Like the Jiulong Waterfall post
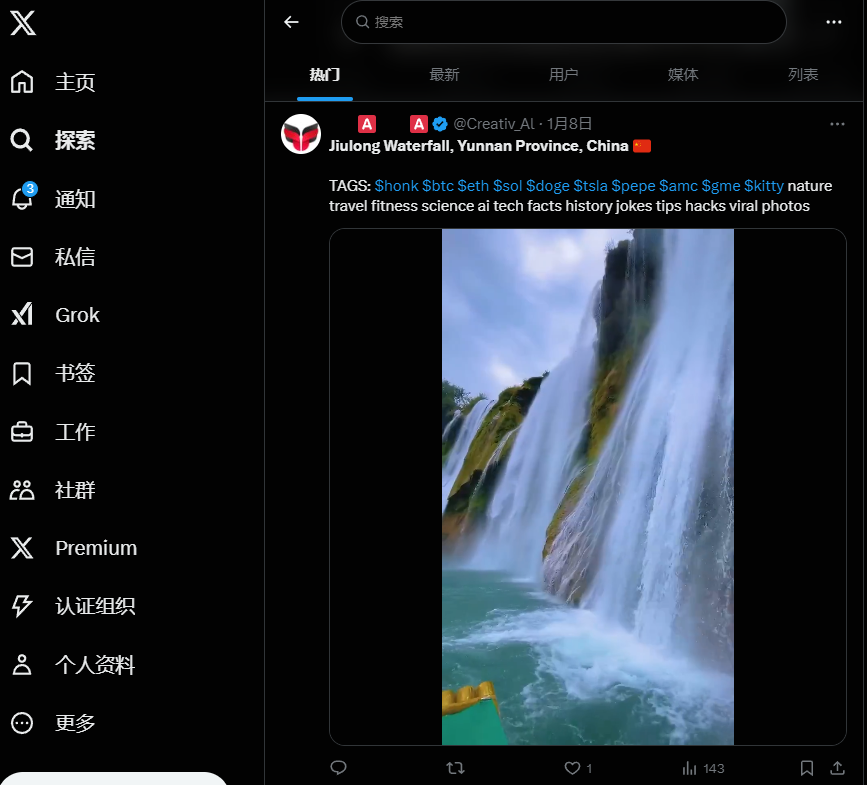 click(x=573, y=768)
